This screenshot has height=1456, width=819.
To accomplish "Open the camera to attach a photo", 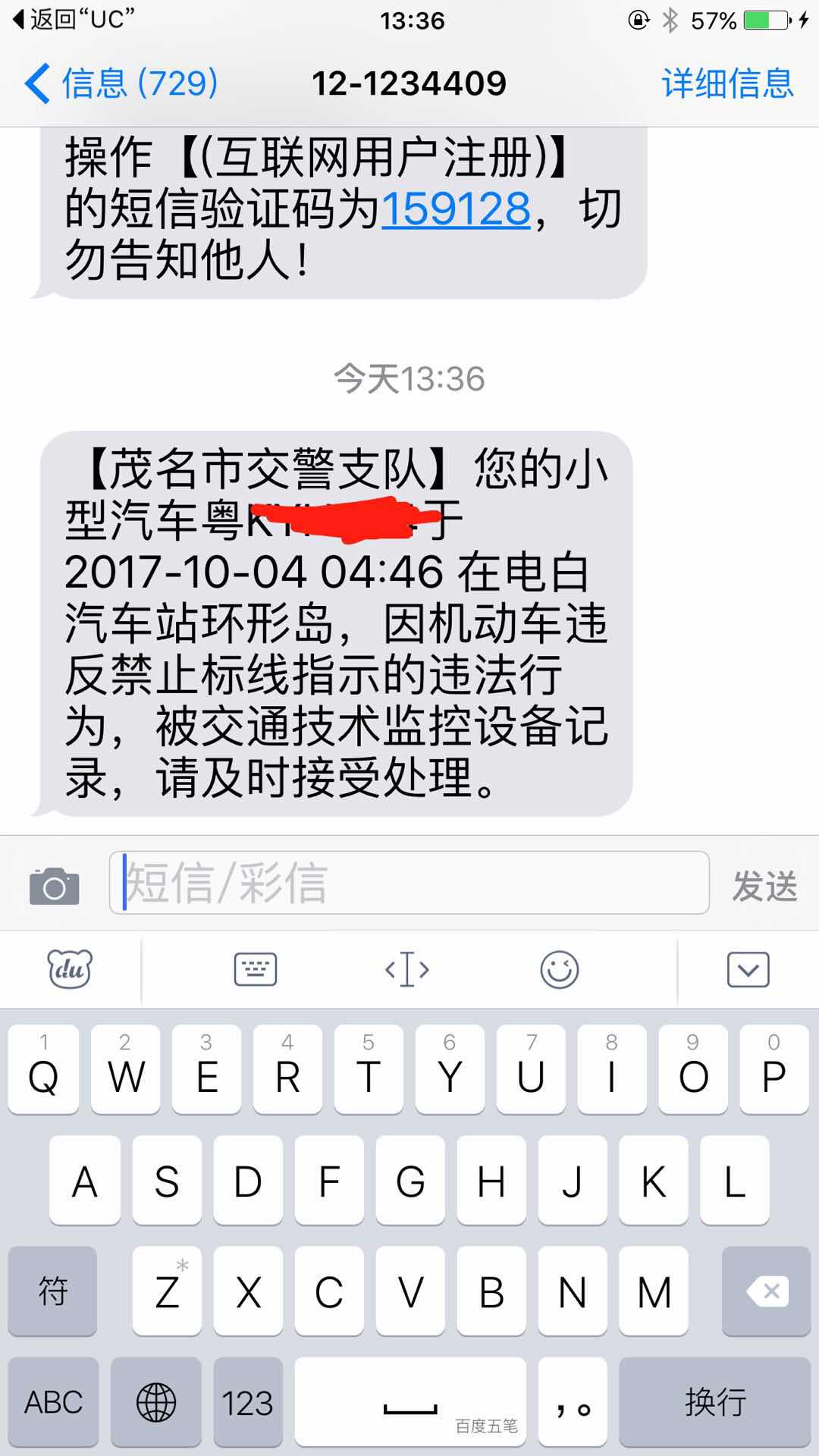I will [x=54, y=885].
